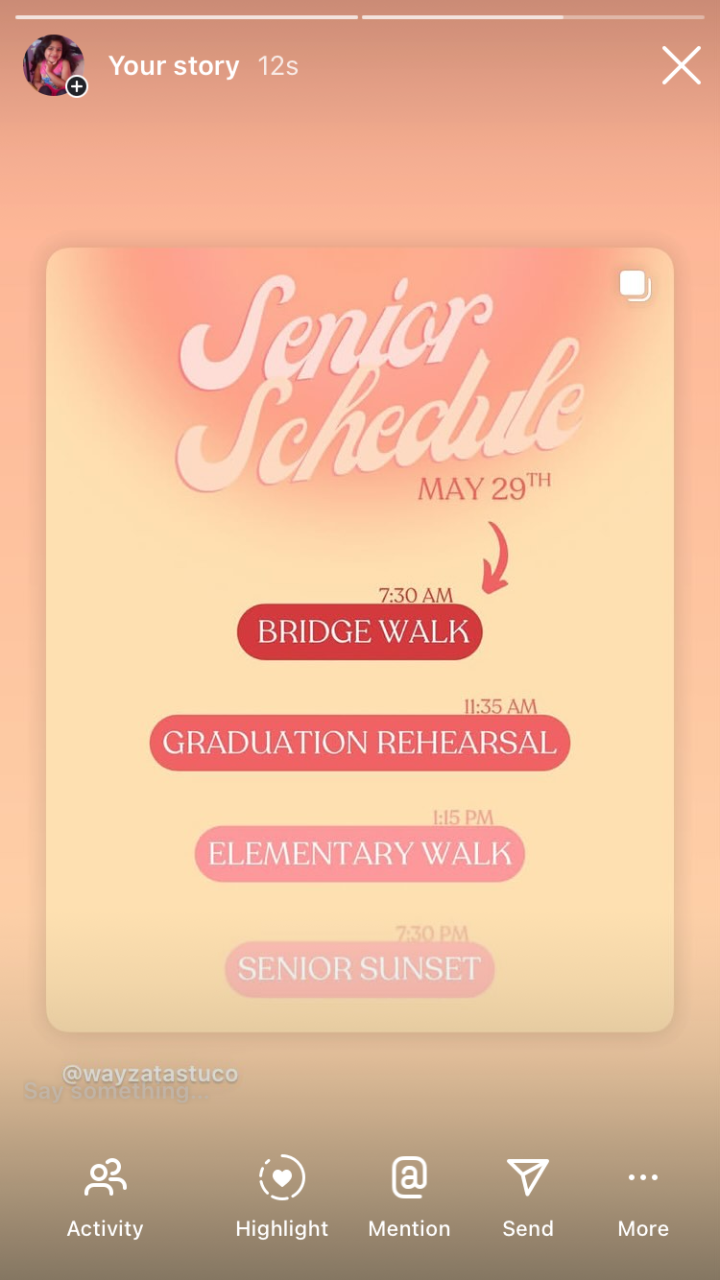Screen dimensions: 720x1280
Task: Open your profile picture to add story
Action: (54, 66)
